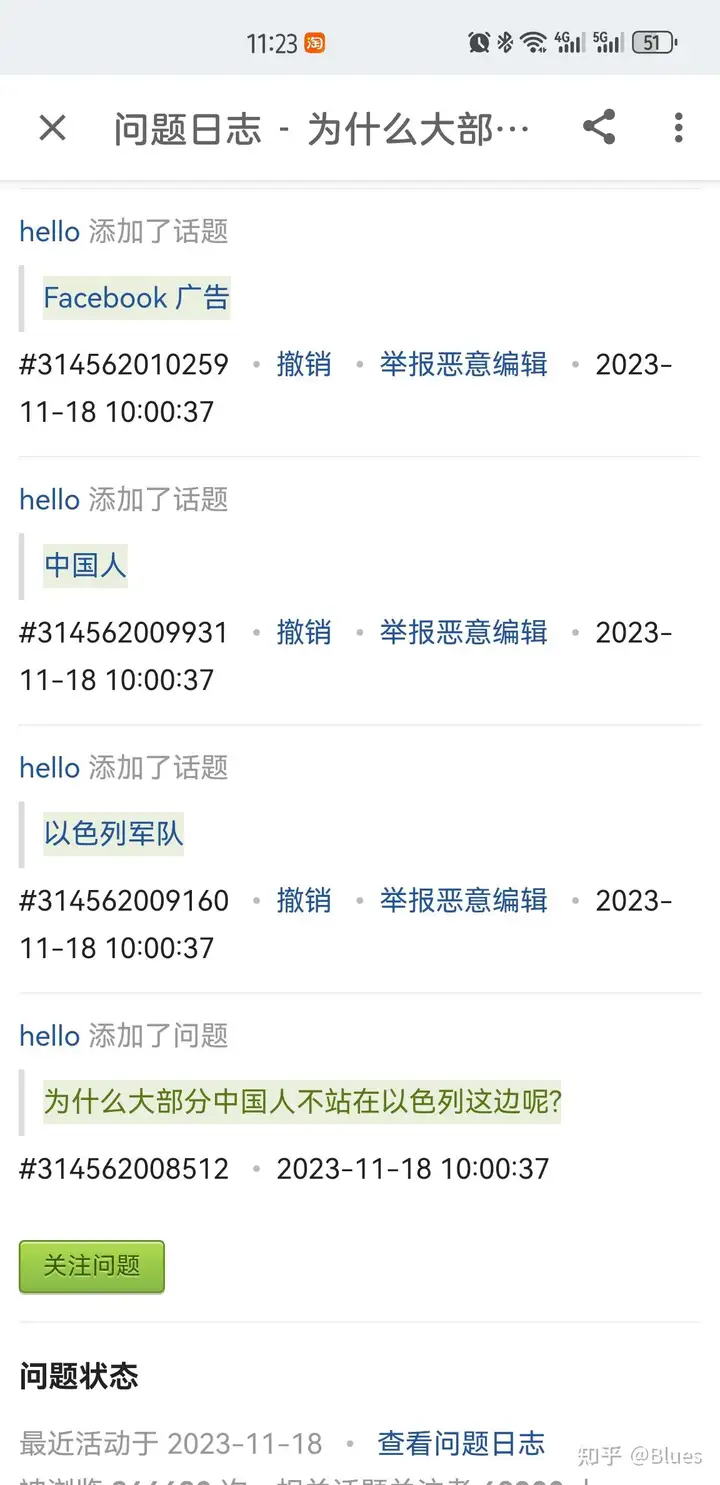720x1485 pixels.
Task: Undo the edit #314562009160
Action: [303, 900]
